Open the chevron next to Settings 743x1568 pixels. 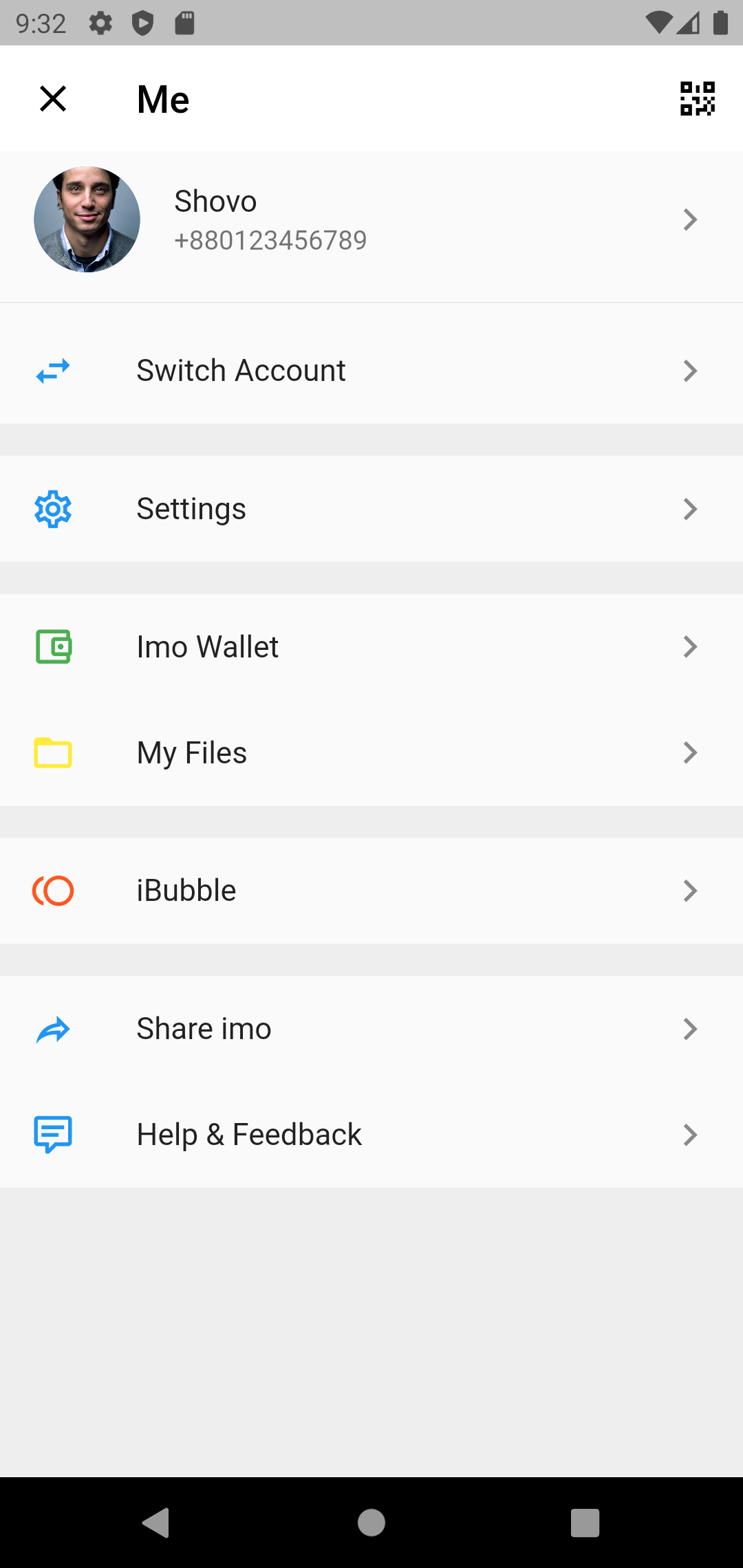pos(690,509)
